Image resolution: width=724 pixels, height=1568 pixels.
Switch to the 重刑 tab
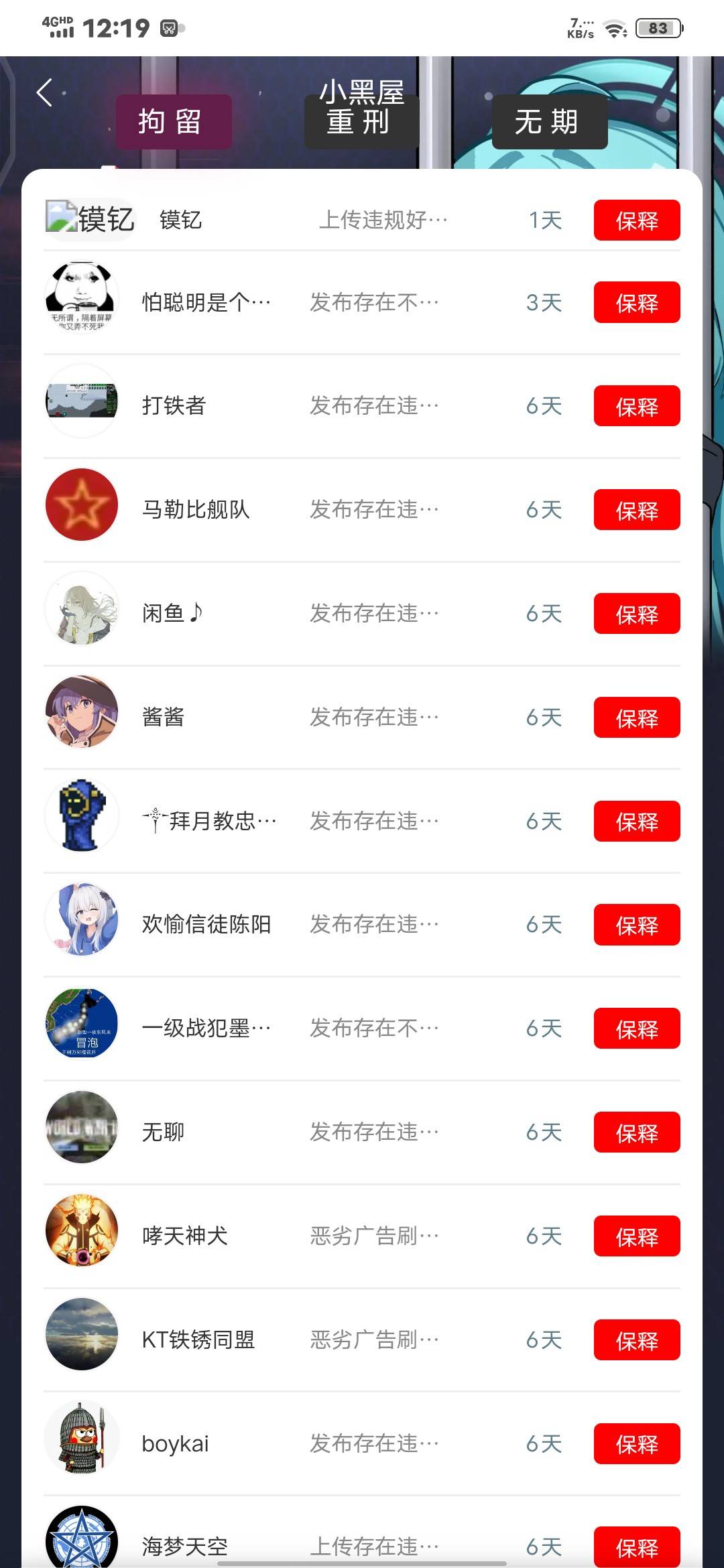click(x=361, y=122)
